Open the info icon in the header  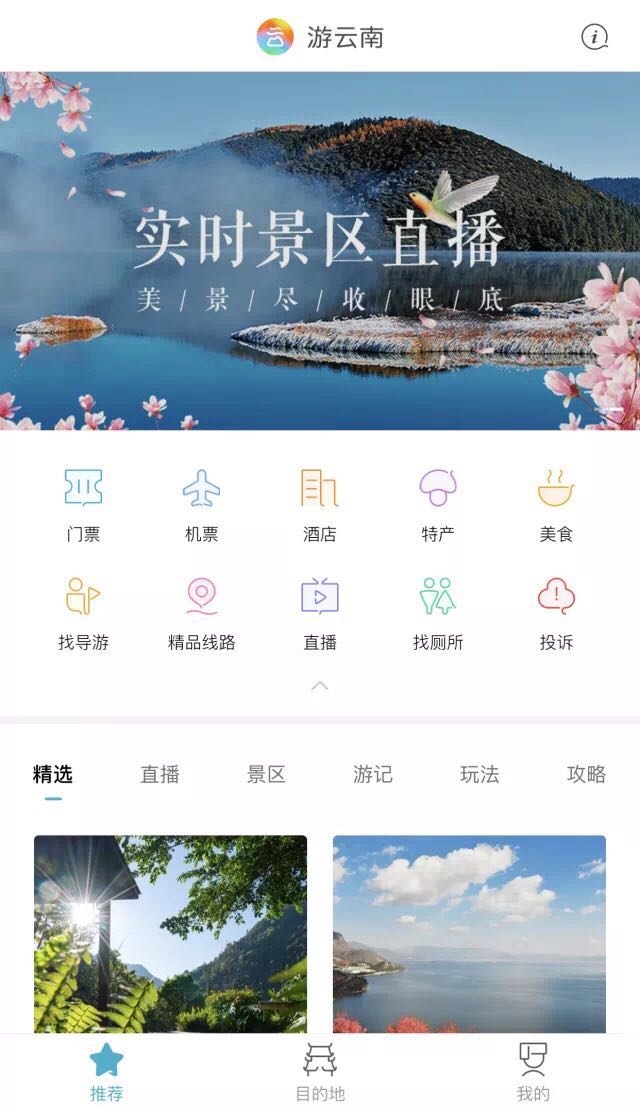[595, 37]
